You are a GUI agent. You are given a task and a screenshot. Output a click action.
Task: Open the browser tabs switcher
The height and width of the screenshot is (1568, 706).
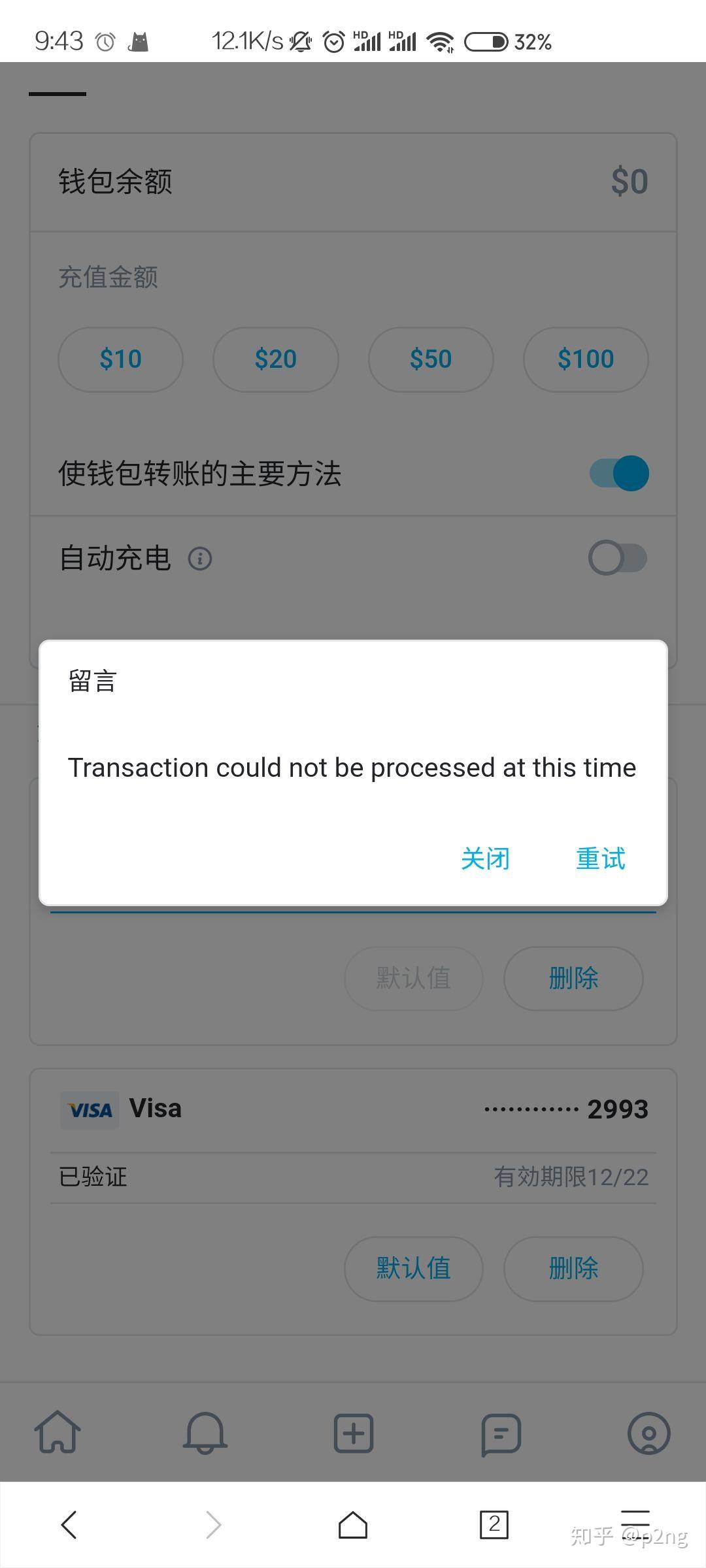(x=494, y=1525)
